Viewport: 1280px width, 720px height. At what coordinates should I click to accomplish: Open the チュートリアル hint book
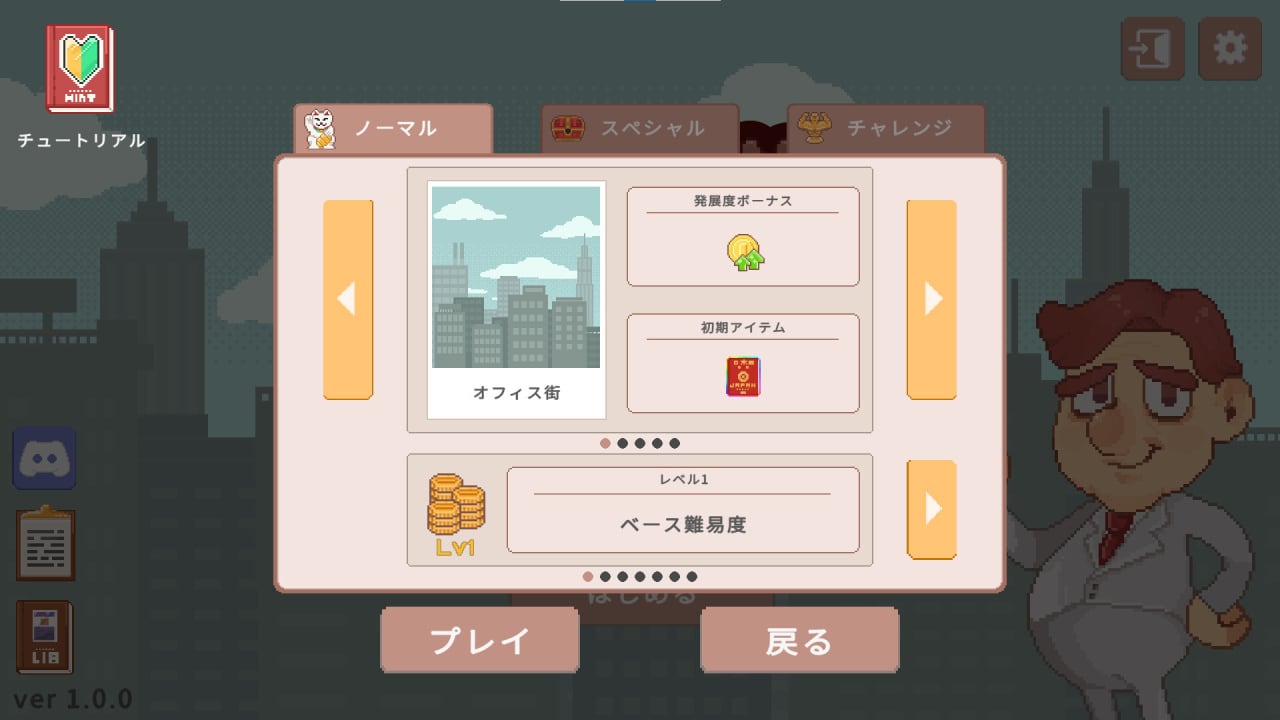pos(80,70)
